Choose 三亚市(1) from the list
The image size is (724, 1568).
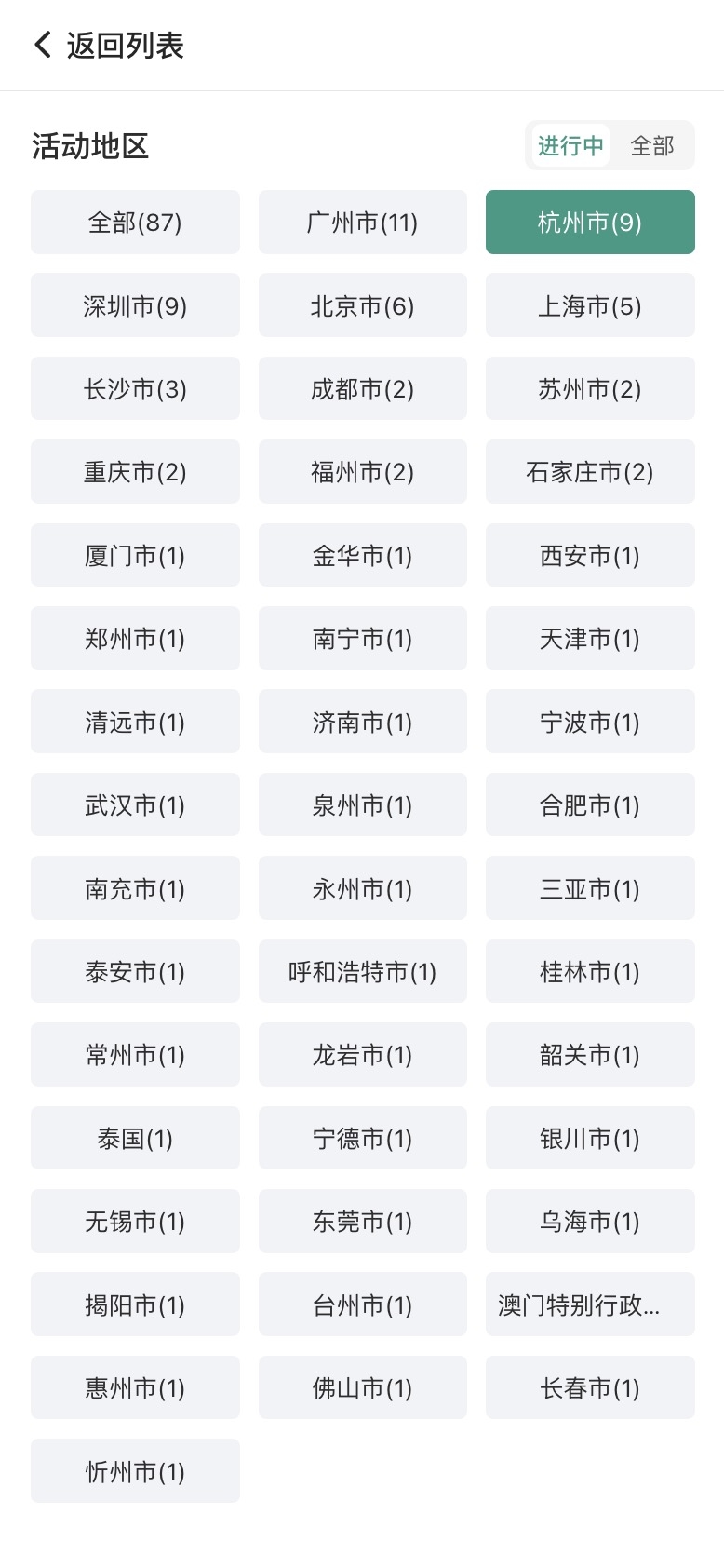coord(589,887)
